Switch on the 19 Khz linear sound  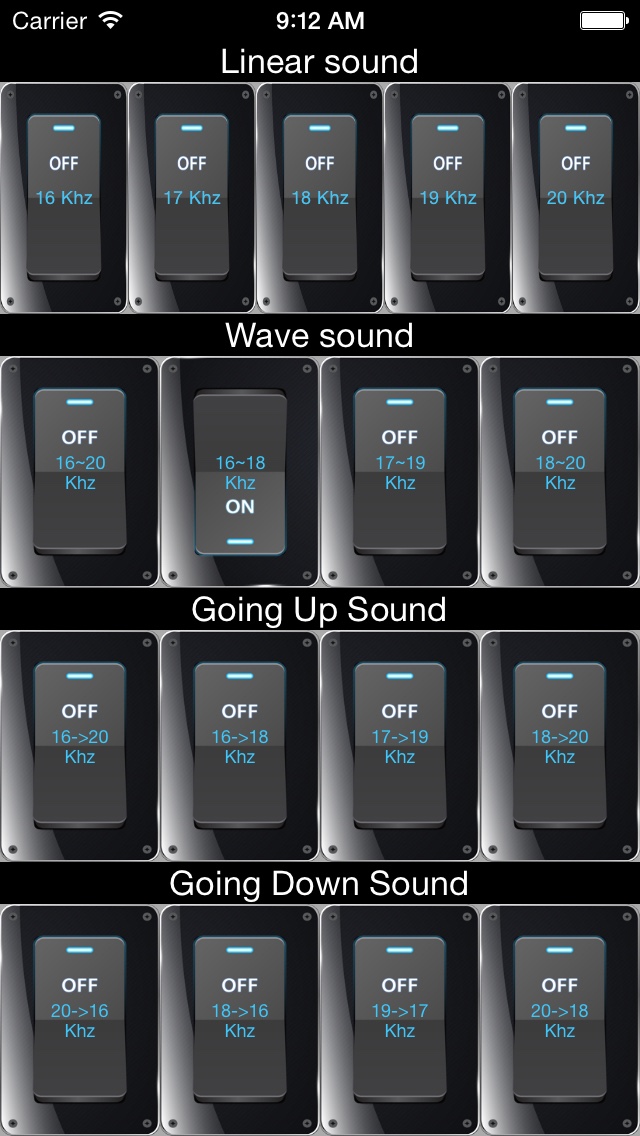448,197
